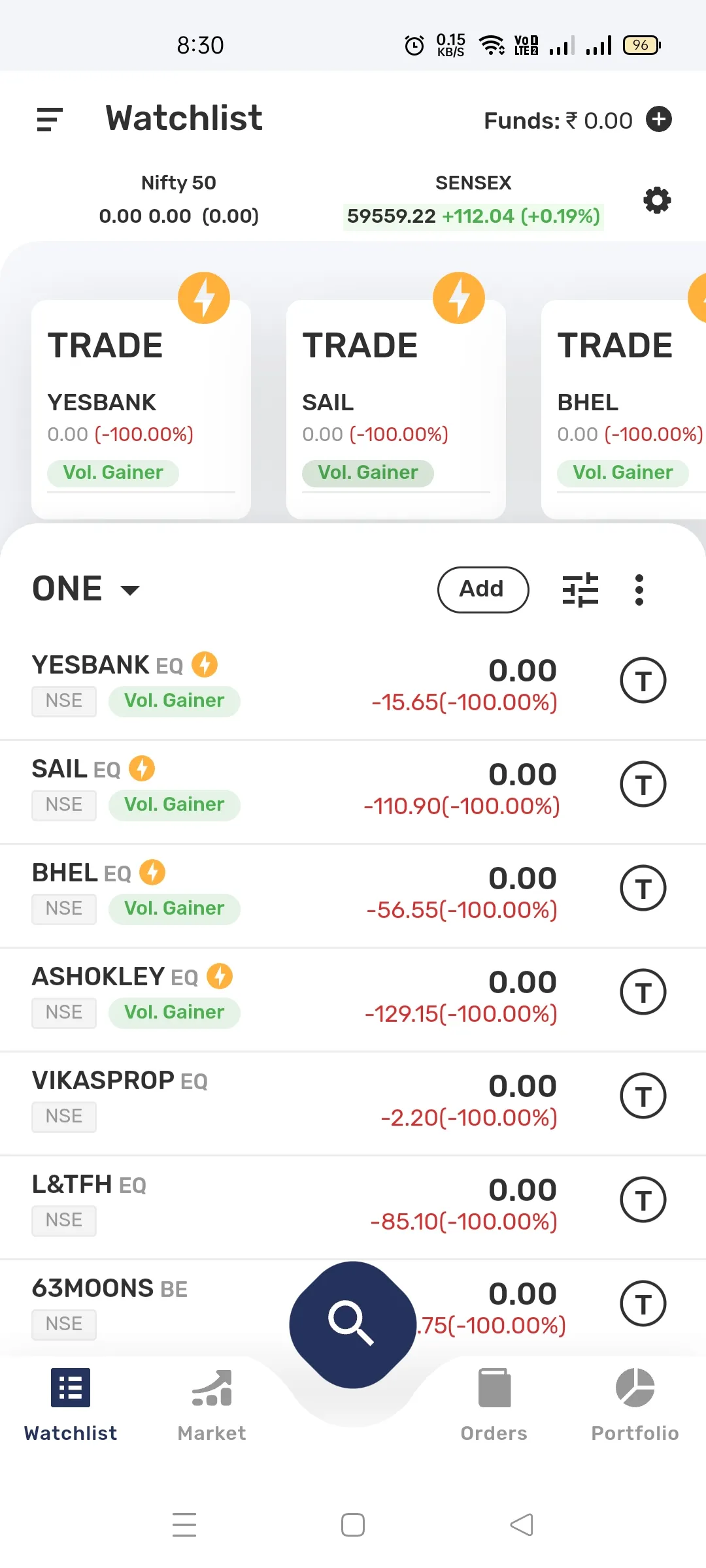Switch to the Market tab
This screenshot has width=706, height=1568.
pos(212,1405)
